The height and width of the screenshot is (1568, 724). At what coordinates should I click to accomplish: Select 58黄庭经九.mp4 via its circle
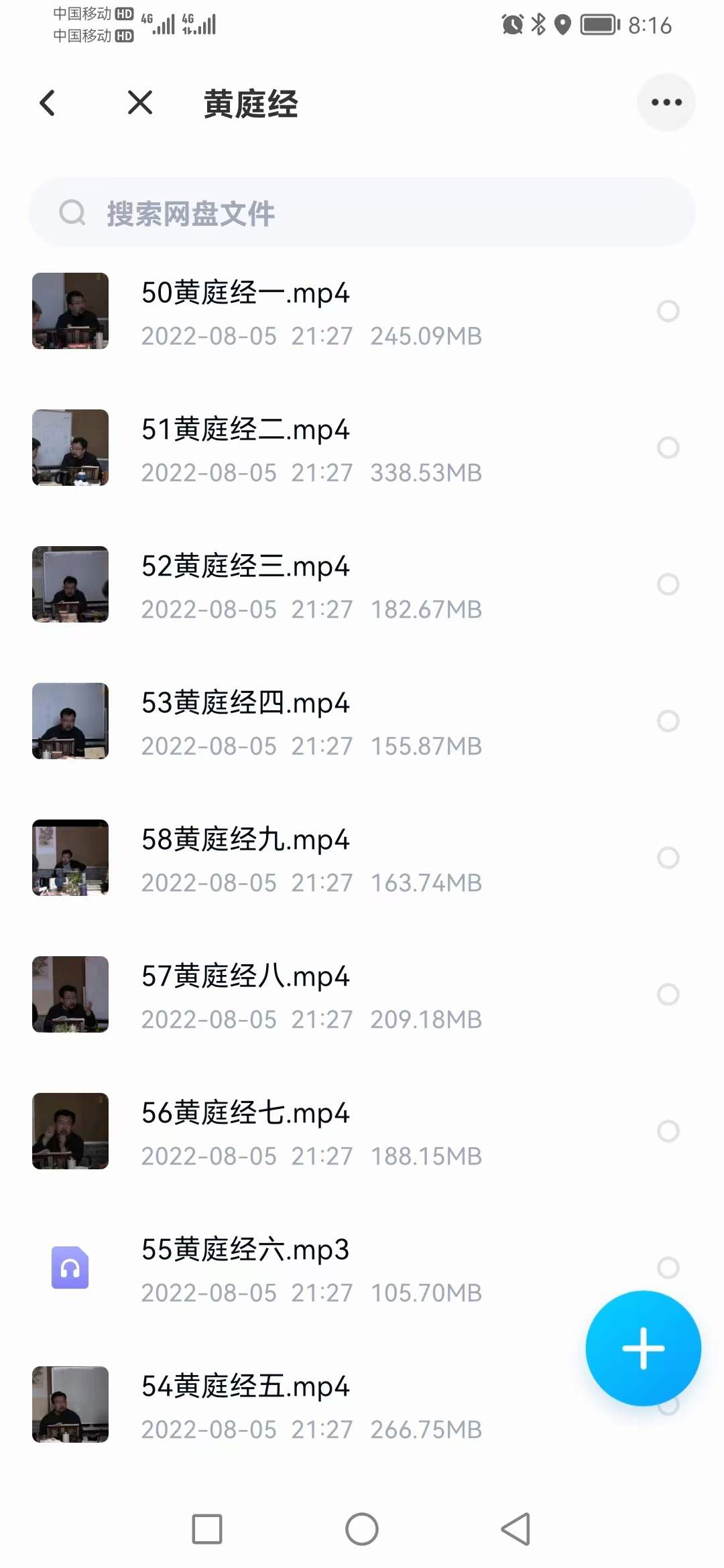point(668,858)
